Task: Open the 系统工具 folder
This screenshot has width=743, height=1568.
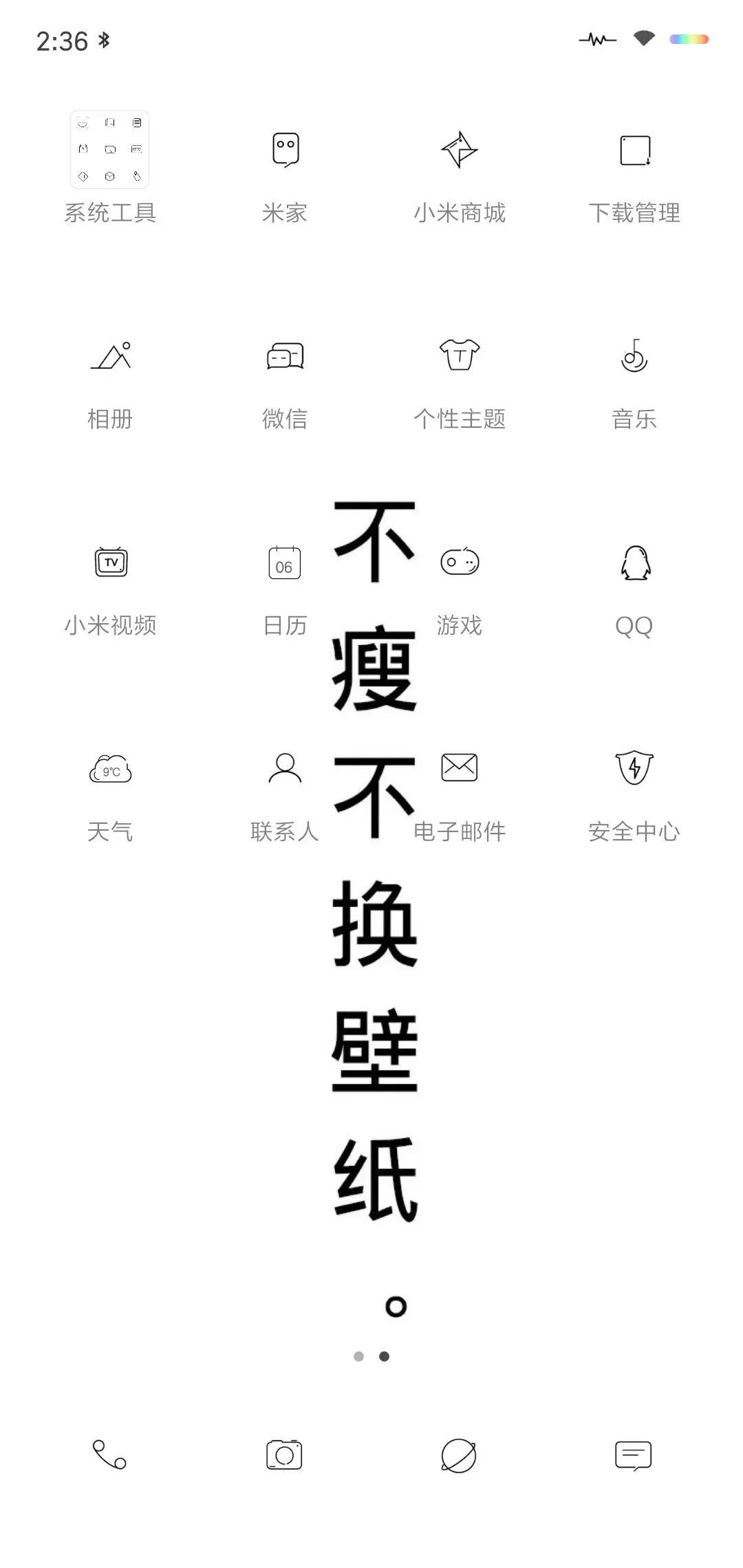Action: point(111,149)
